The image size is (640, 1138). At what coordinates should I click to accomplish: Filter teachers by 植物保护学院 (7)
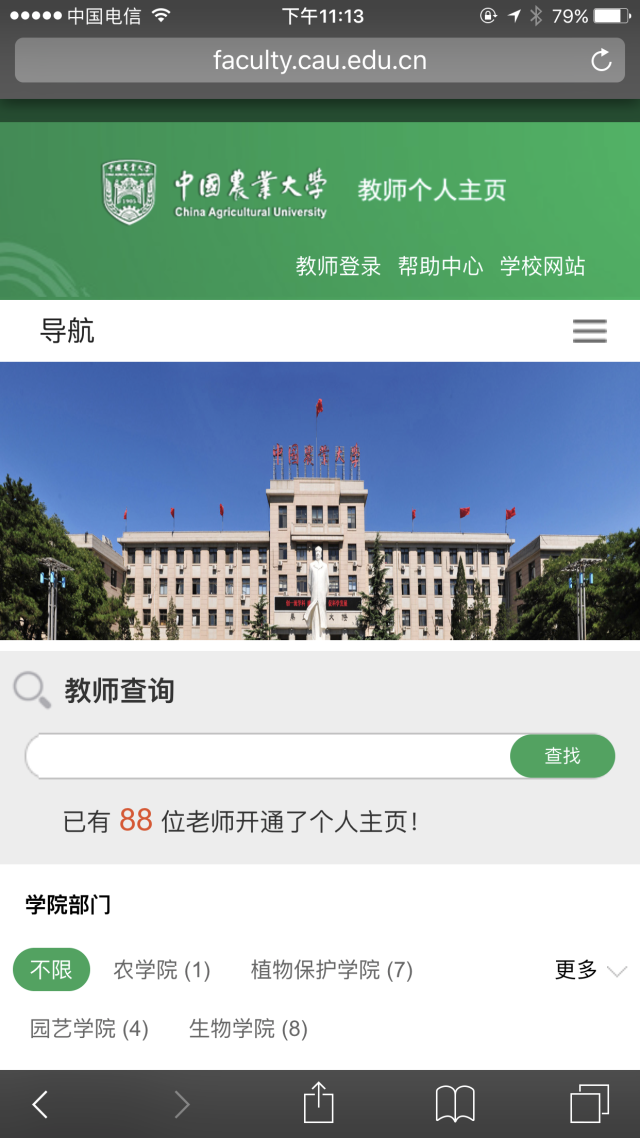pyautogui.click(x=331, y=969)
